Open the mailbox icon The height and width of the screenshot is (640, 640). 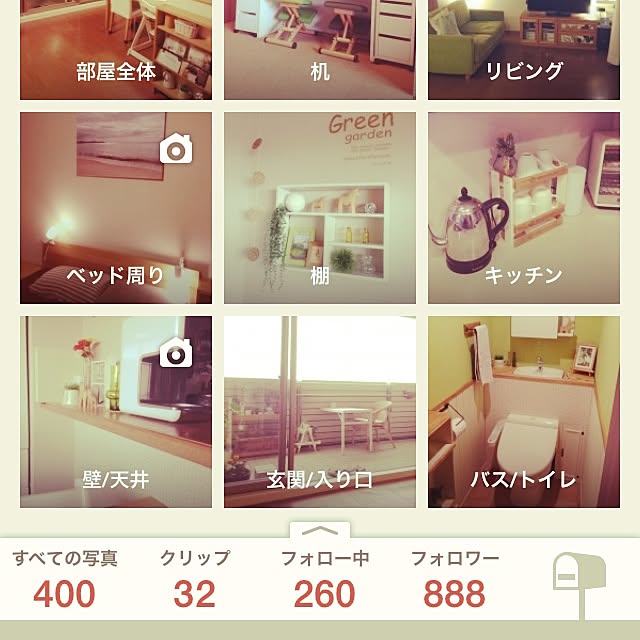[580, 585]
